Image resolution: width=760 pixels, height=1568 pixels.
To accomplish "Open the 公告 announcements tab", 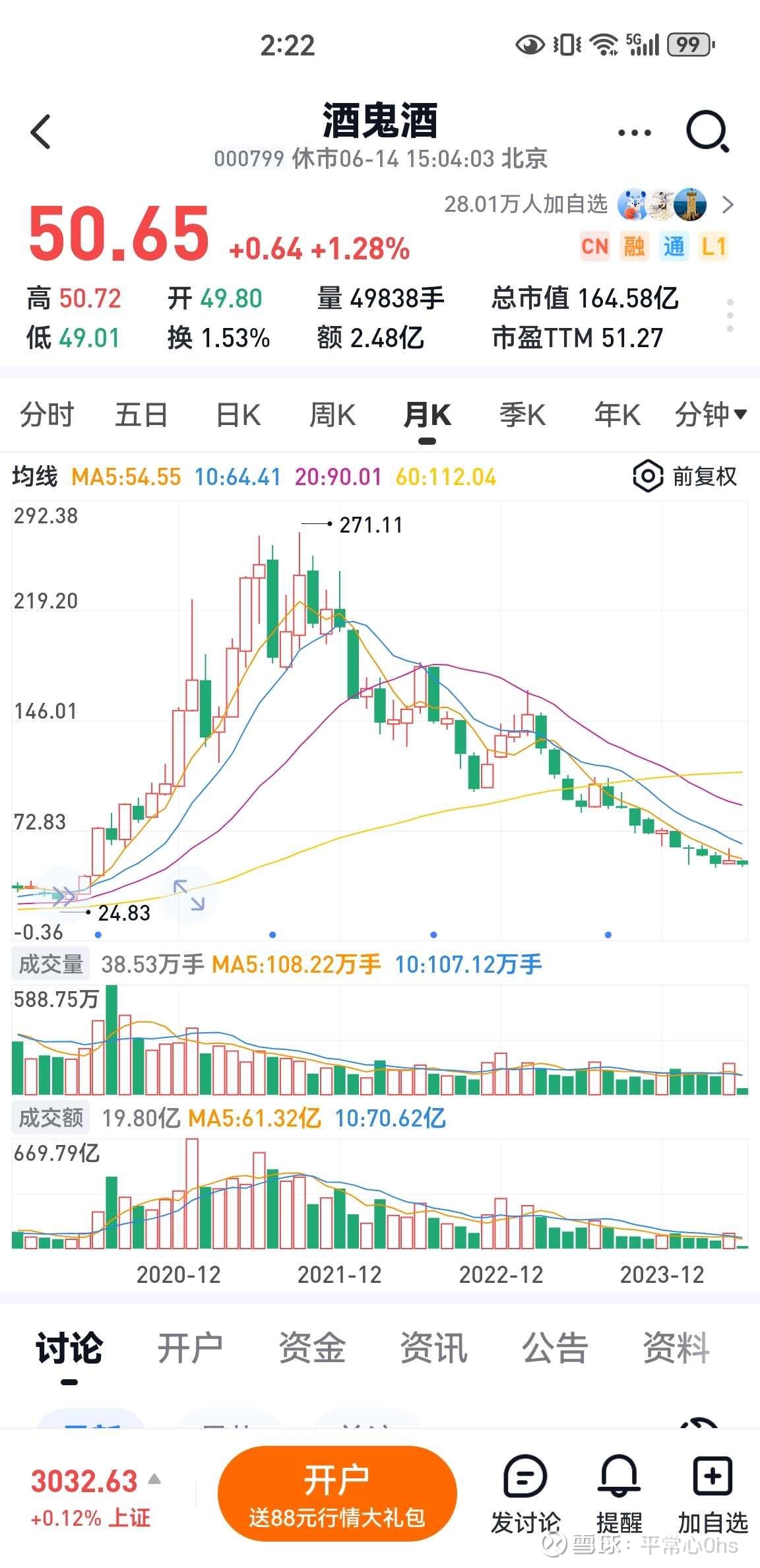I will coord(554,1348).
